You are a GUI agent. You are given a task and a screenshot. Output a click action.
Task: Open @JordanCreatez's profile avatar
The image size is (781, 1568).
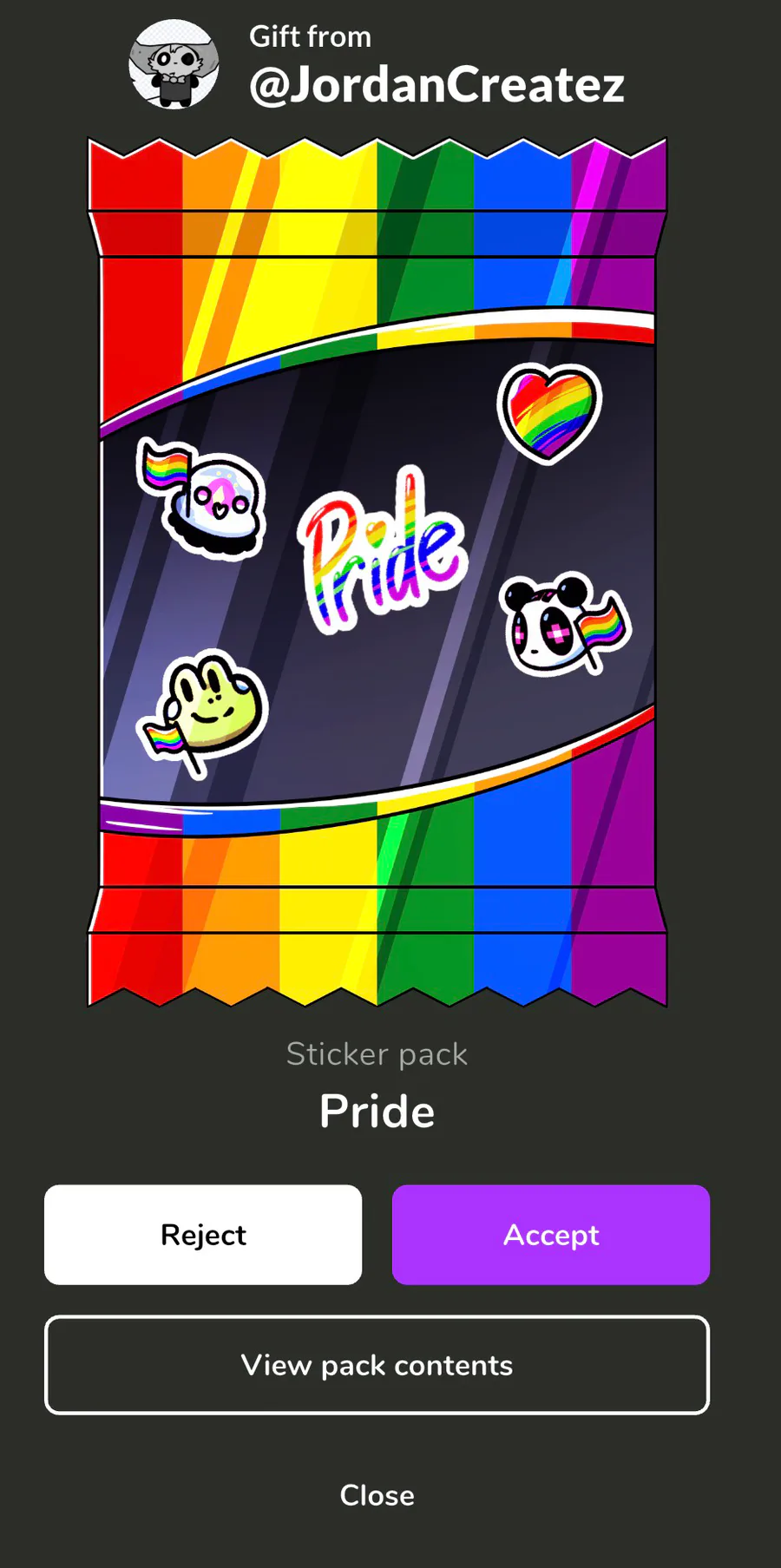(174, 65)
